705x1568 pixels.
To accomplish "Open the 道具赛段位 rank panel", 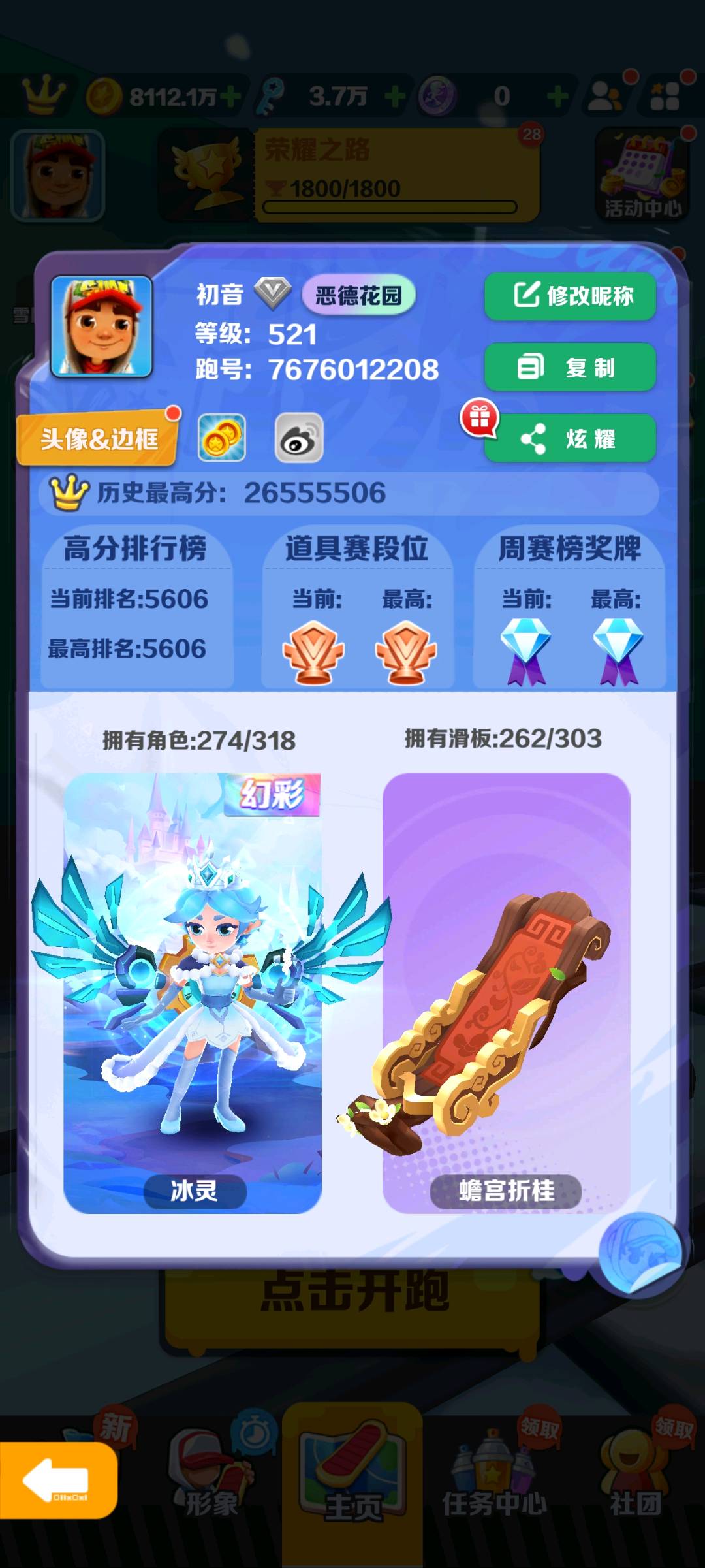I will coord(356,607).
